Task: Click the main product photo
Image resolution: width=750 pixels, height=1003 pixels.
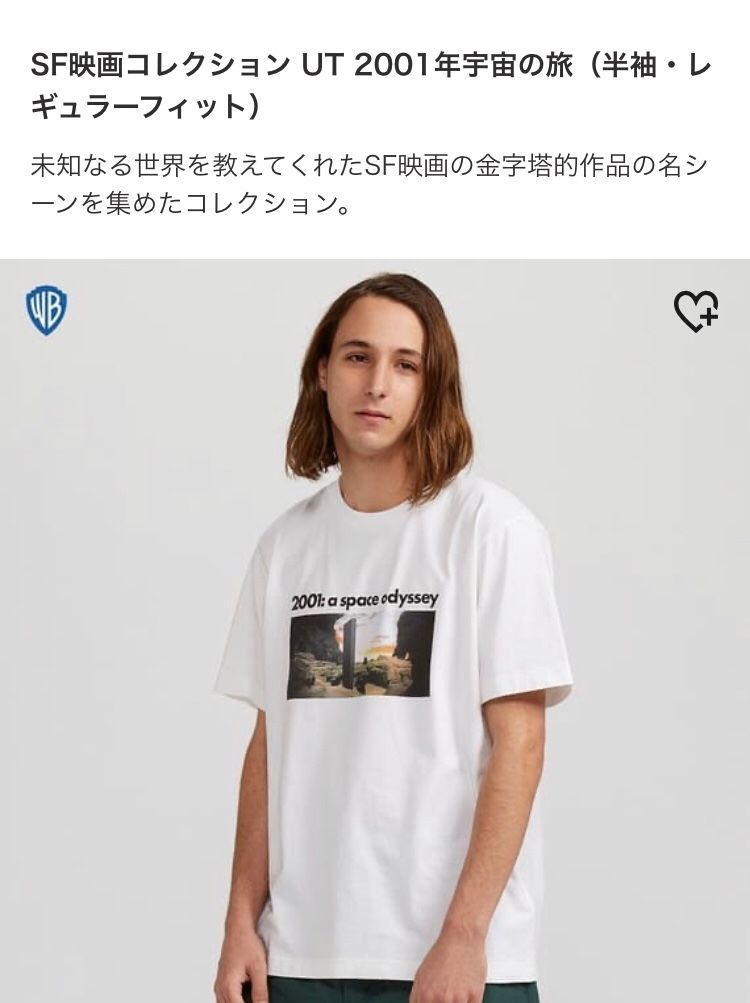Action: click(375, 630)
